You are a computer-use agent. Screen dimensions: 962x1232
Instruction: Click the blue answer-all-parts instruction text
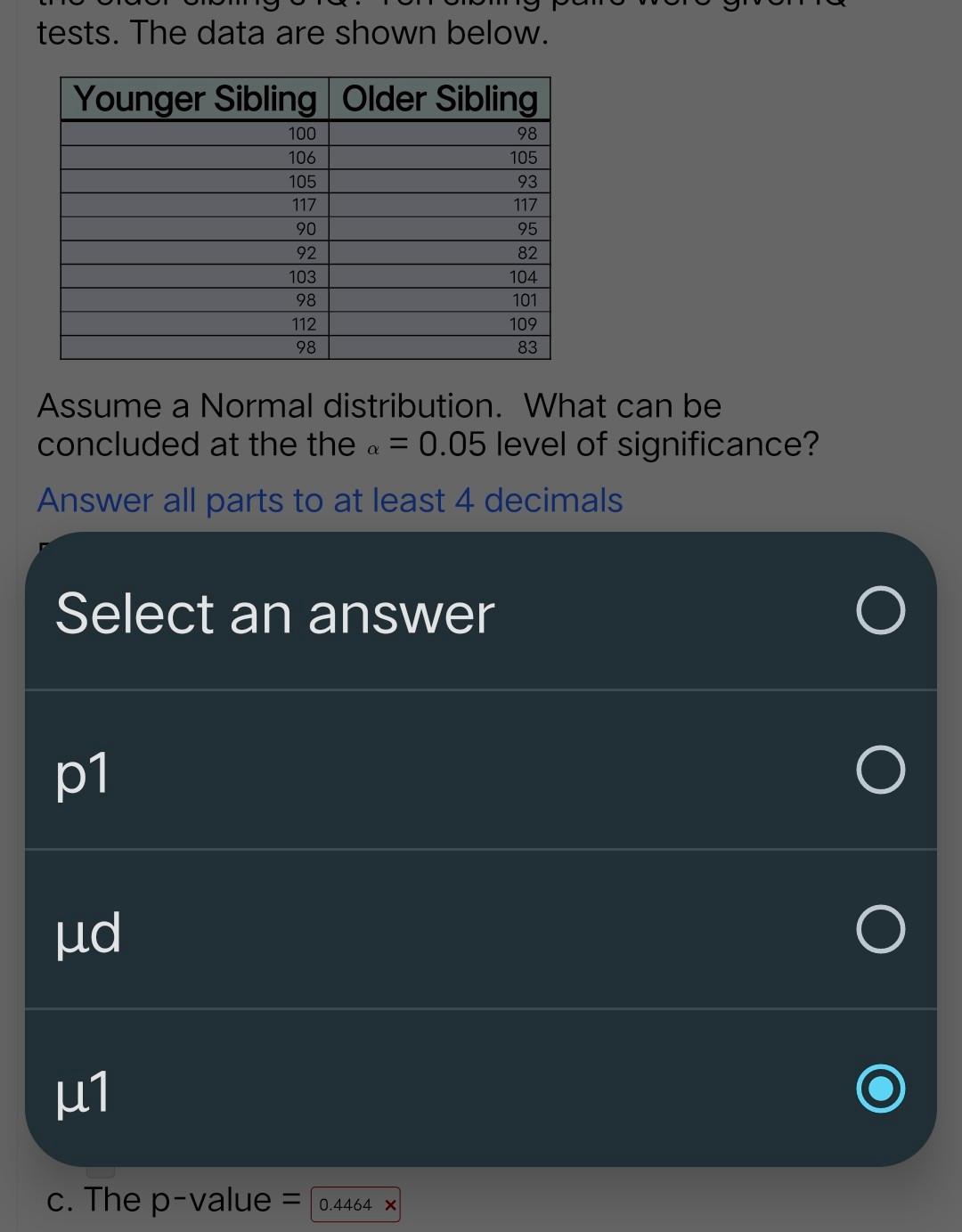[x=329, y=500]
